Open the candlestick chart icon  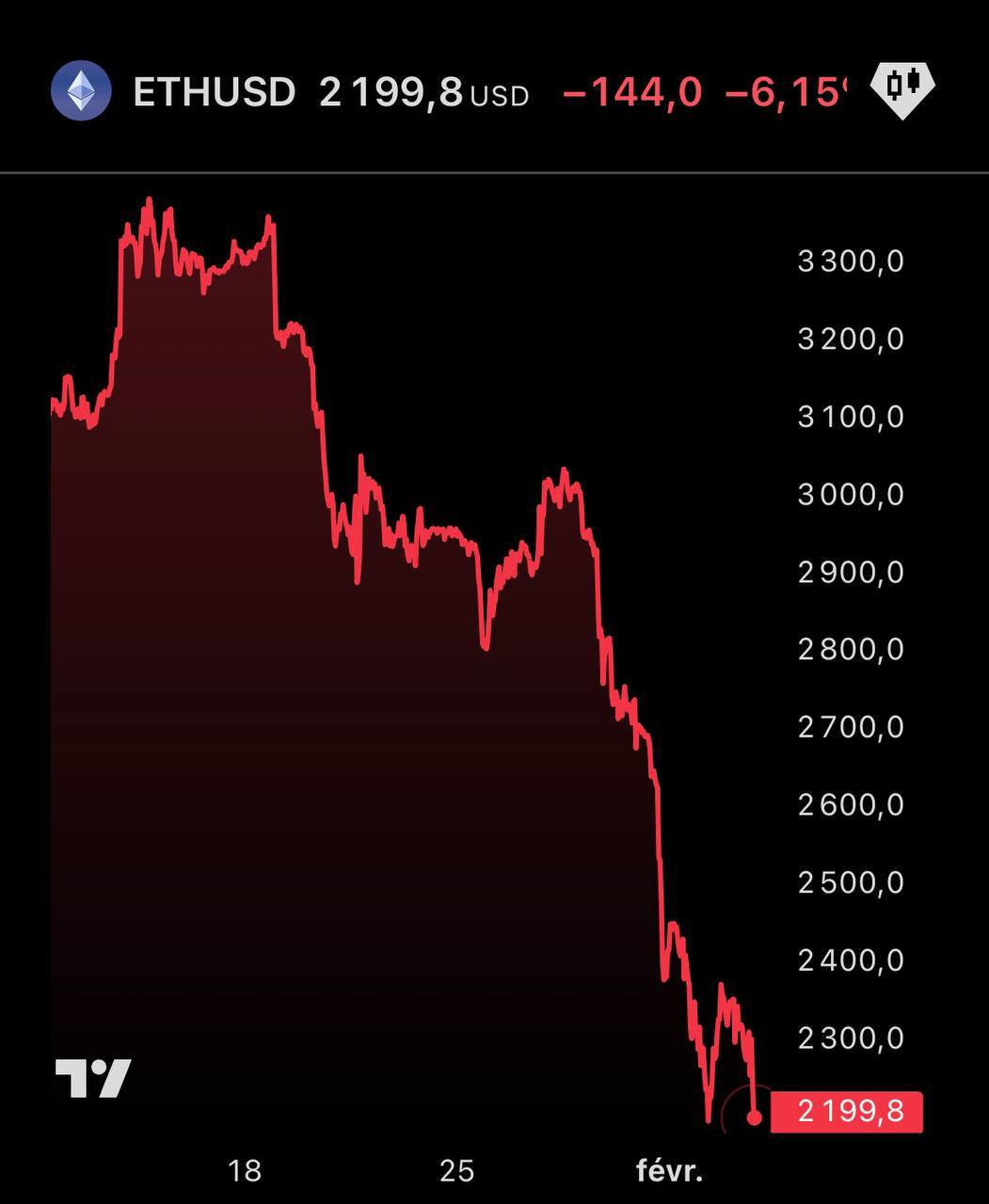click(901, 88)
